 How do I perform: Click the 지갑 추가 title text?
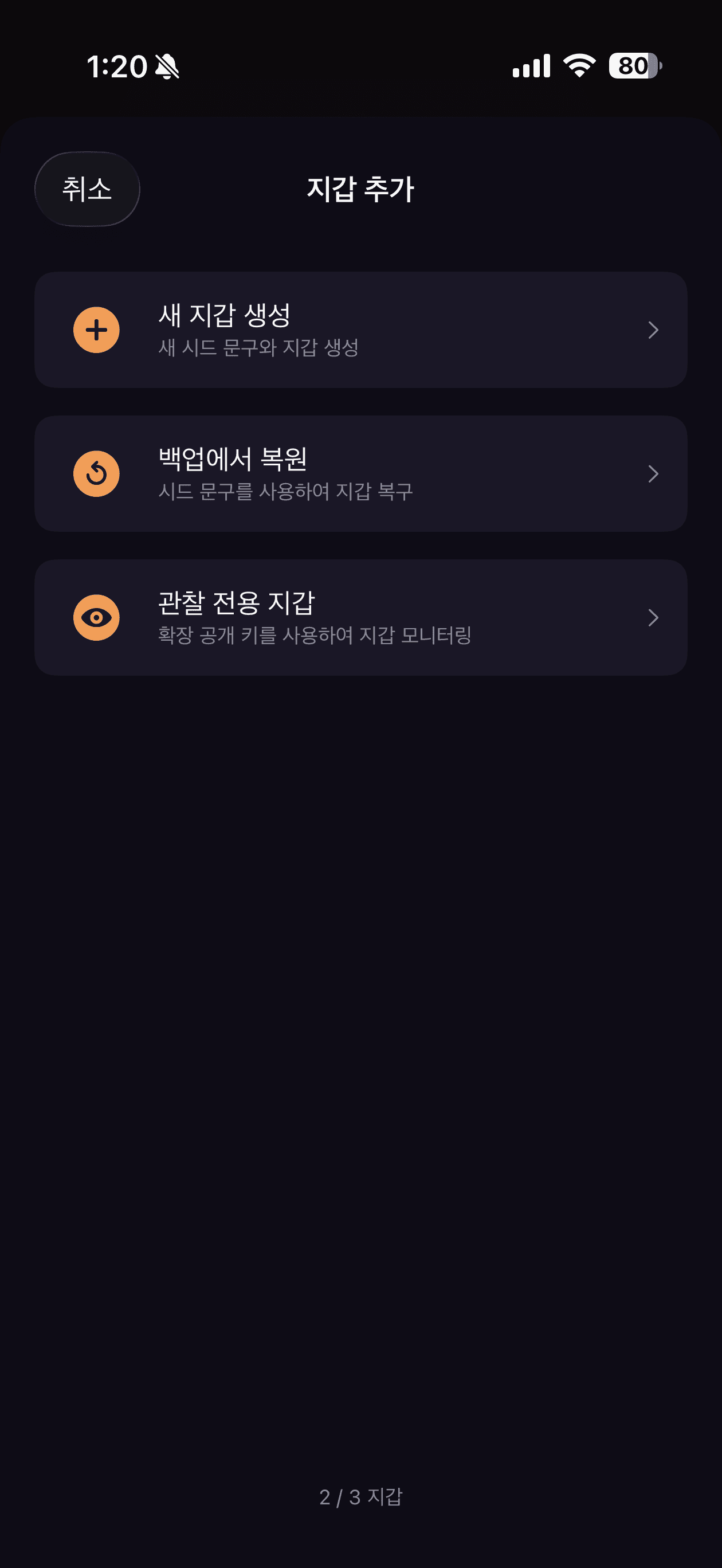[x=360, y=189]
